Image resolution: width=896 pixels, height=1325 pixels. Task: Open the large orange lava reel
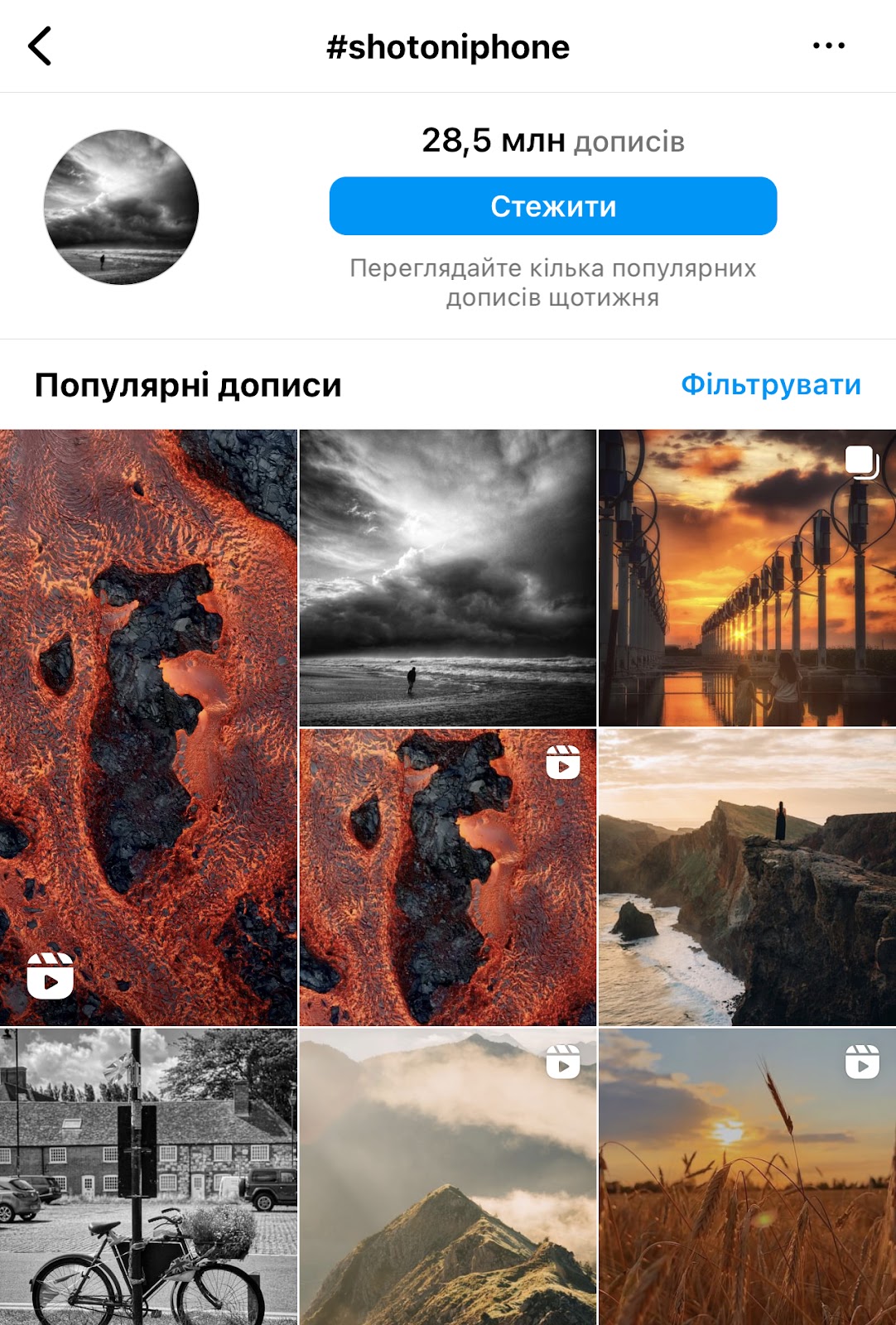pos(148,727)
